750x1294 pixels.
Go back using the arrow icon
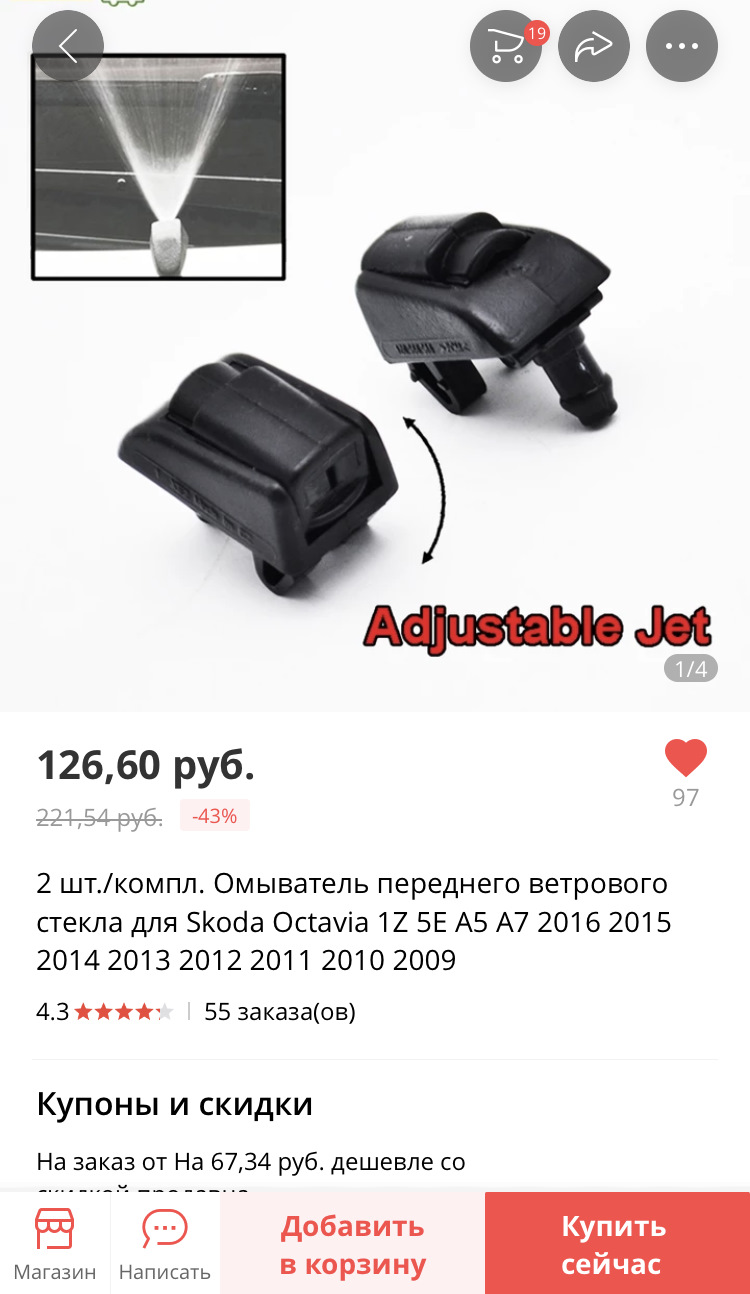(x=68, y=46)
